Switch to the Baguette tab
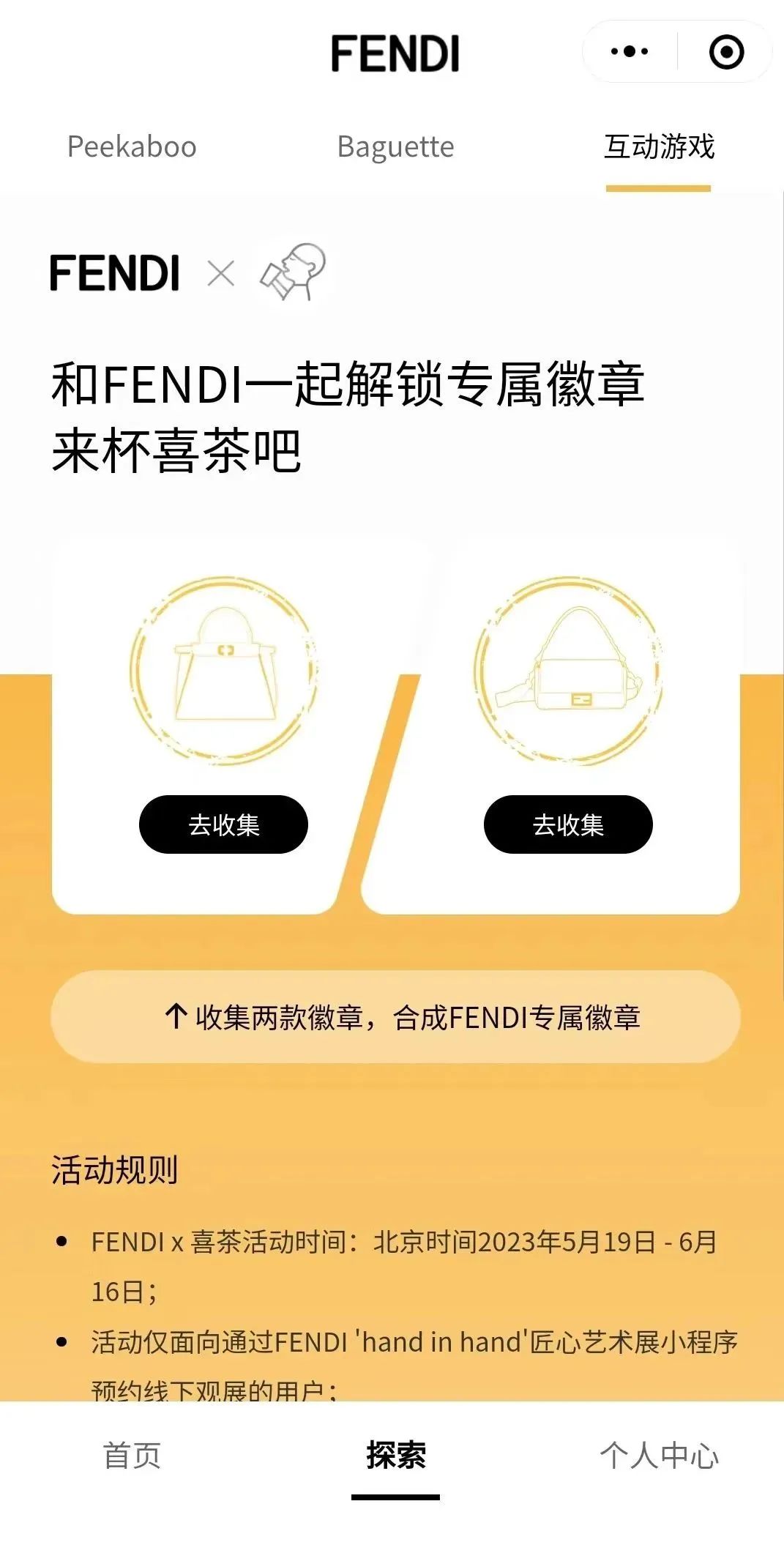The width and height of the screenshot is (784, 1553). 395,147
